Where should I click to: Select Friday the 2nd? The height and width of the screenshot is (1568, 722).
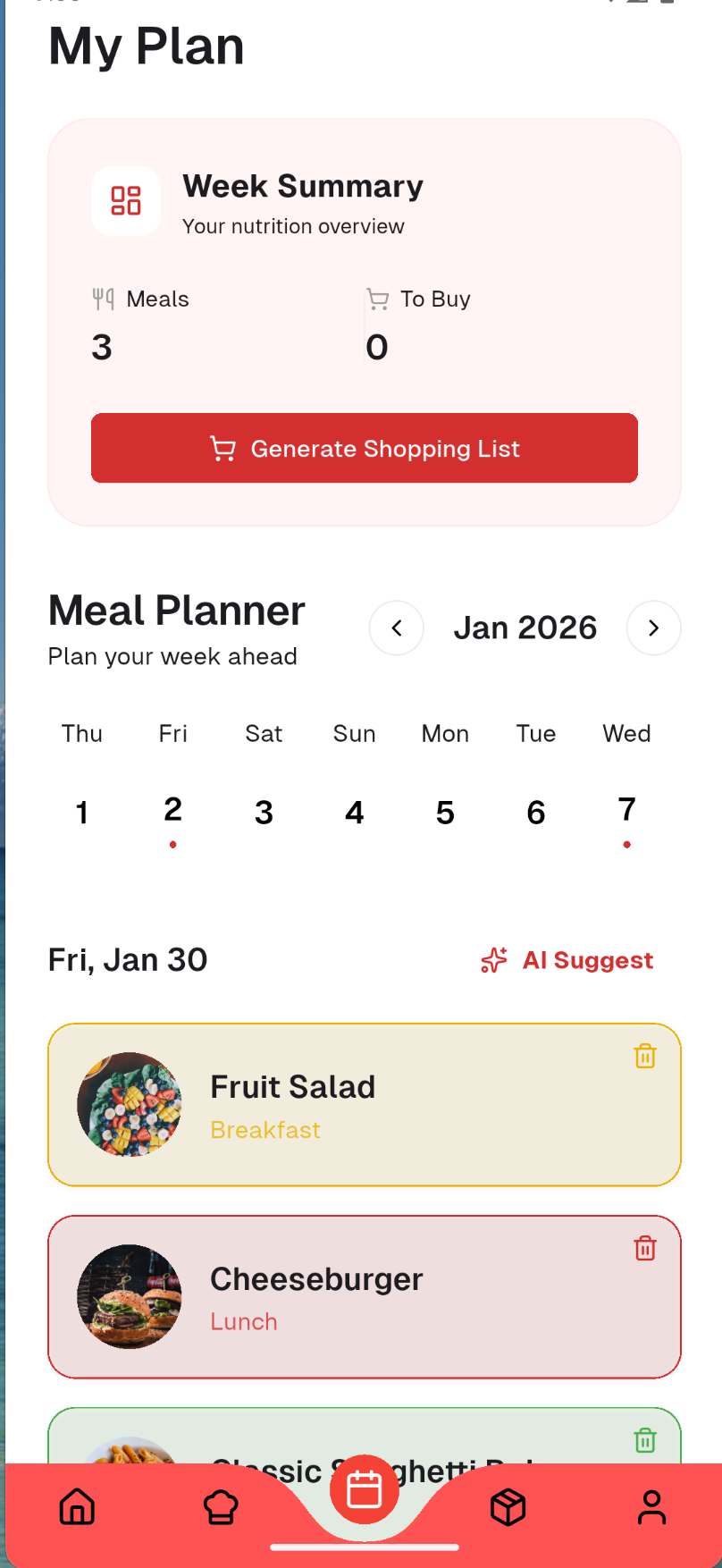pos(173,812)
